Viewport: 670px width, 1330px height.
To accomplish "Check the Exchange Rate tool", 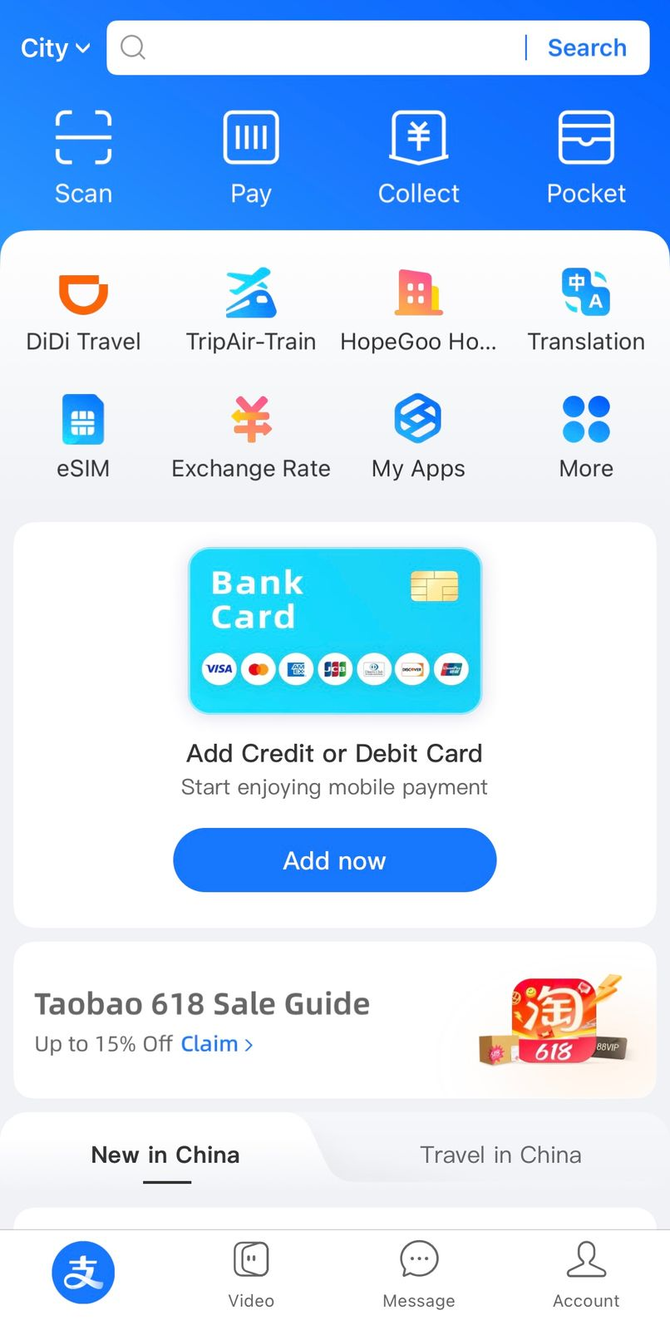I will 251,437.
